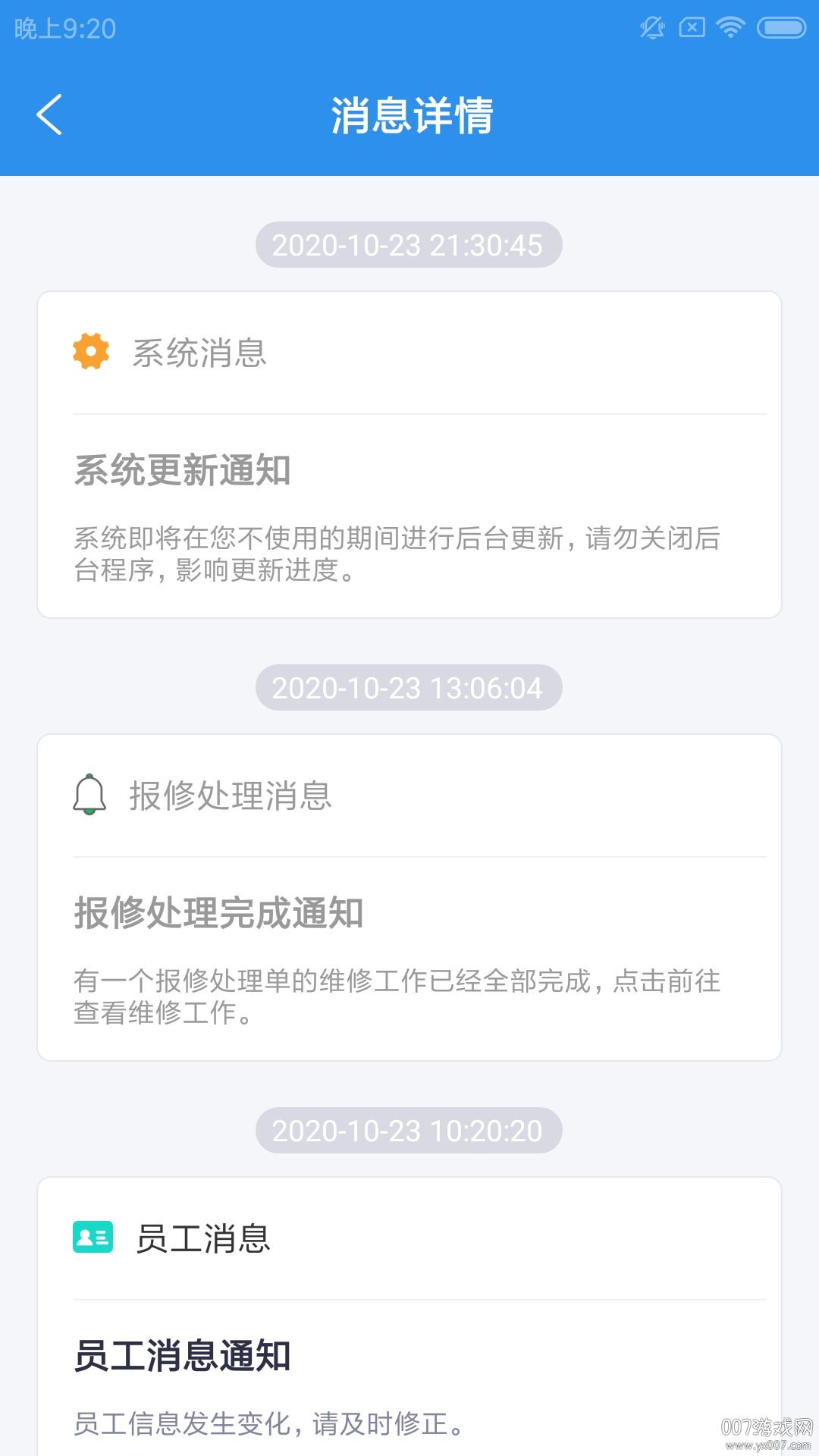
Task: Tap the back arrow to leave 消息详情
Action: (x=49, y=115)
